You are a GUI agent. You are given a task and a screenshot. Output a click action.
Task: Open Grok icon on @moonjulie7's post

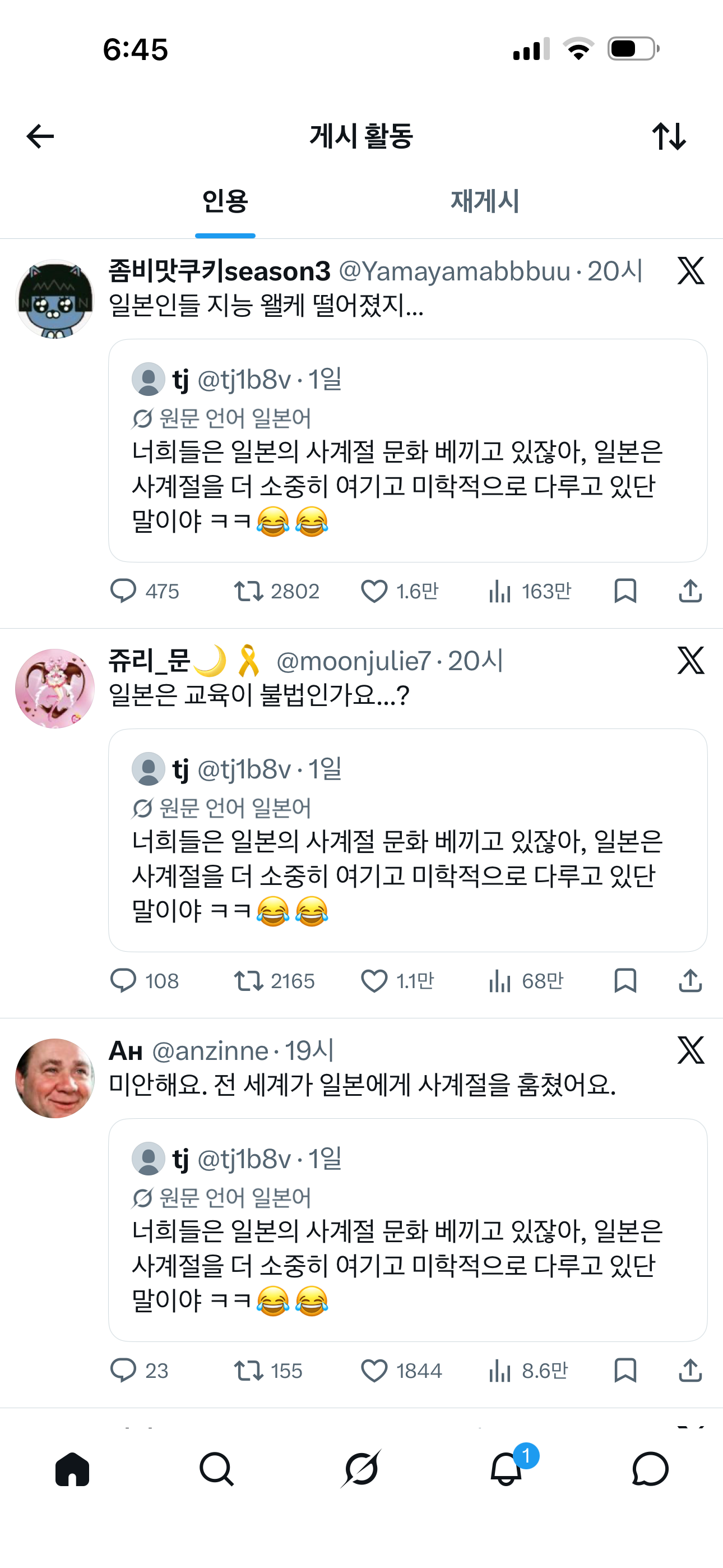pos(690,661)
